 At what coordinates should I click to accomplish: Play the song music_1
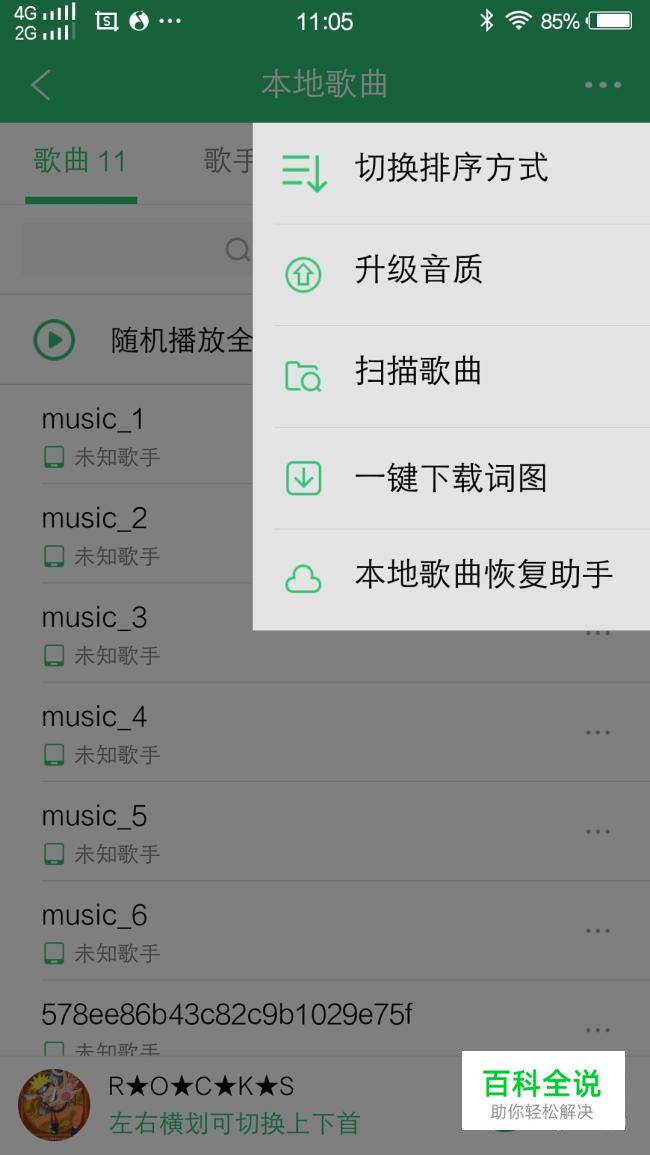(x=147, y=435)
